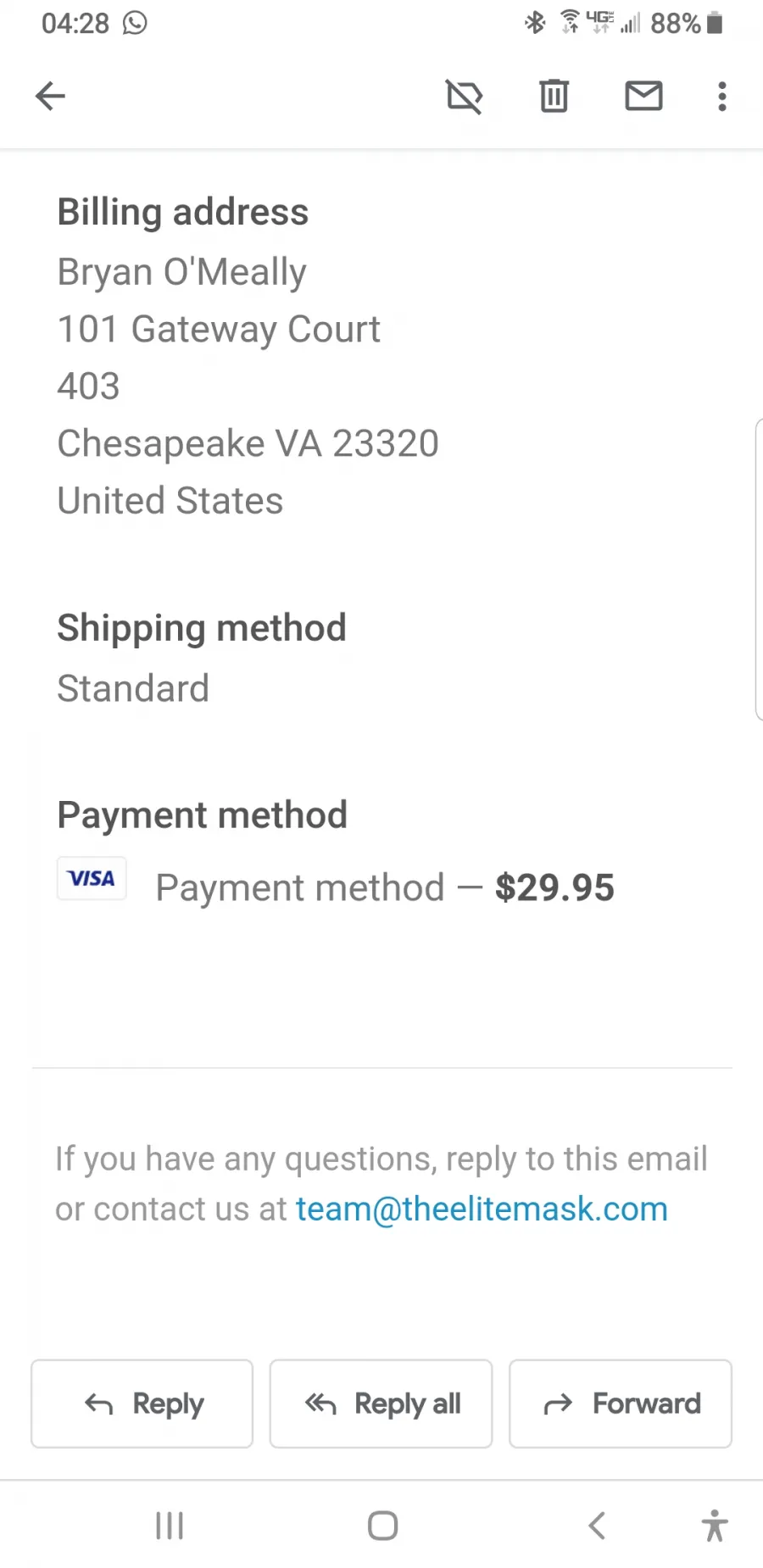Viewport: 763px width, 1568px height.
Task: Forward this email
Action: (x=621, y=1404)
